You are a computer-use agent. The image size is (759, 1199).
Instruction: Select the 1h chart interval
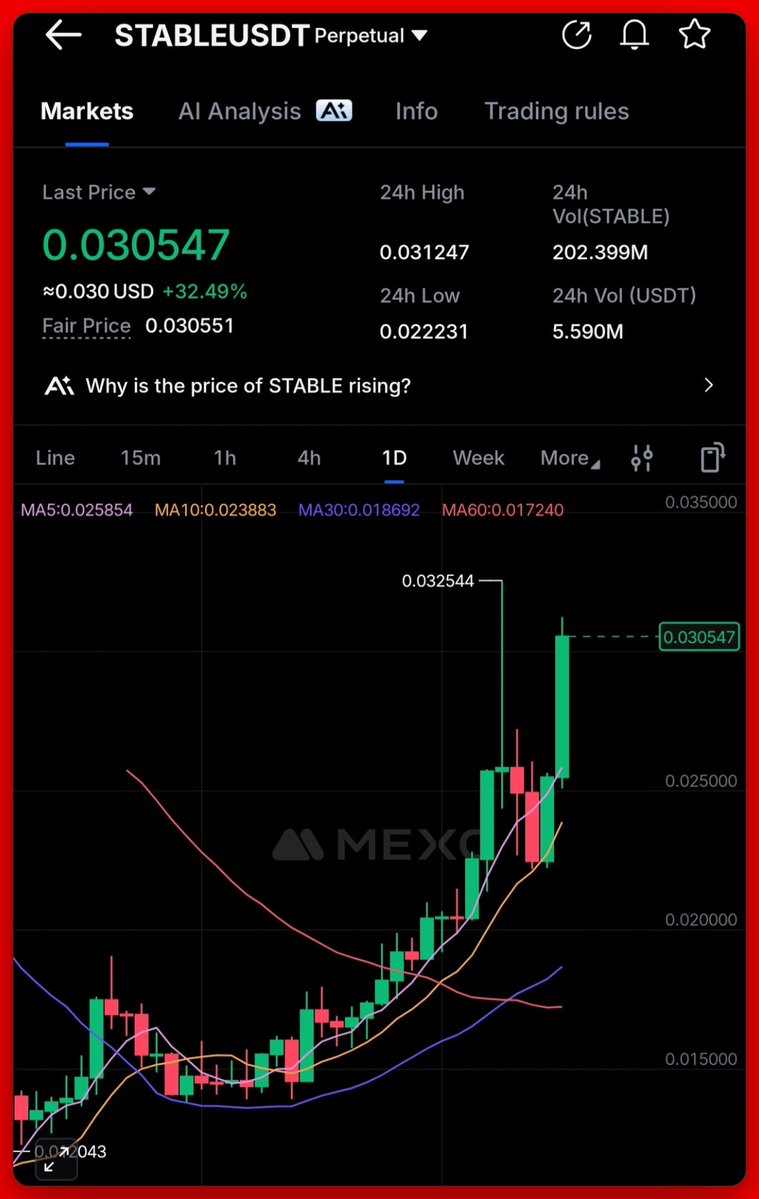tap(225, 458)
